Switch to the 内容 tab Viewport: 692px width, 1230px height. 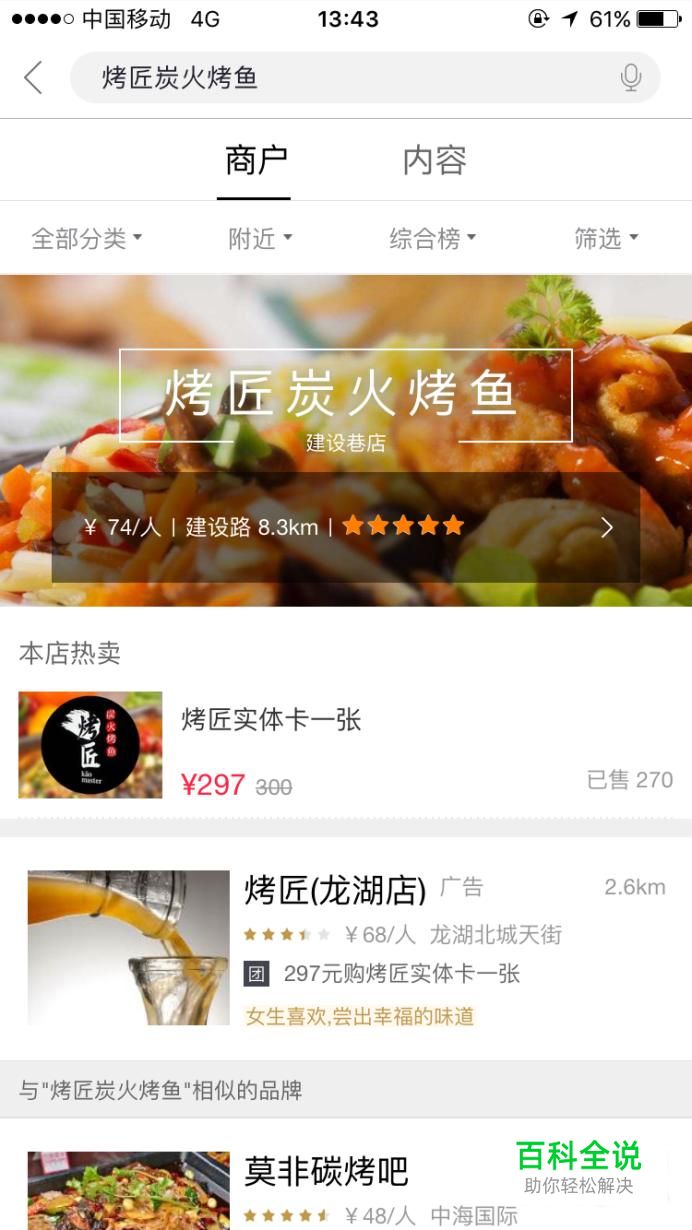tap(434, 160)
